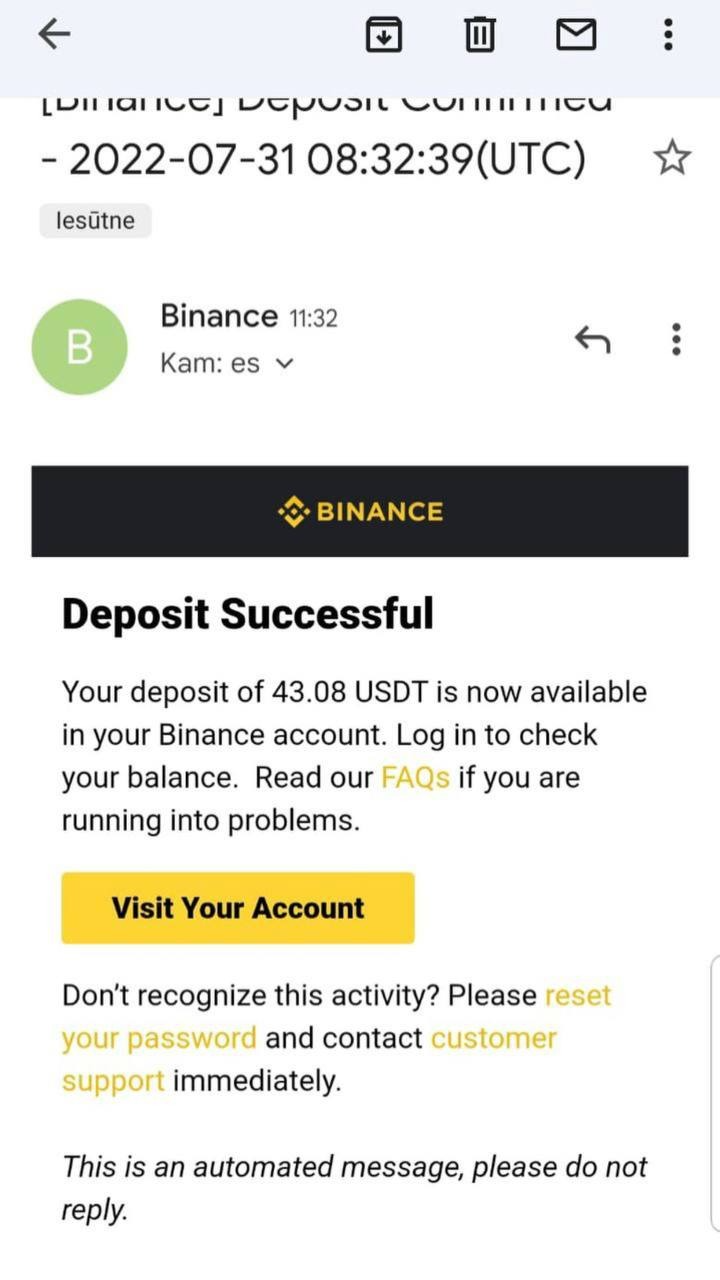Archive this email

[384, 36]
